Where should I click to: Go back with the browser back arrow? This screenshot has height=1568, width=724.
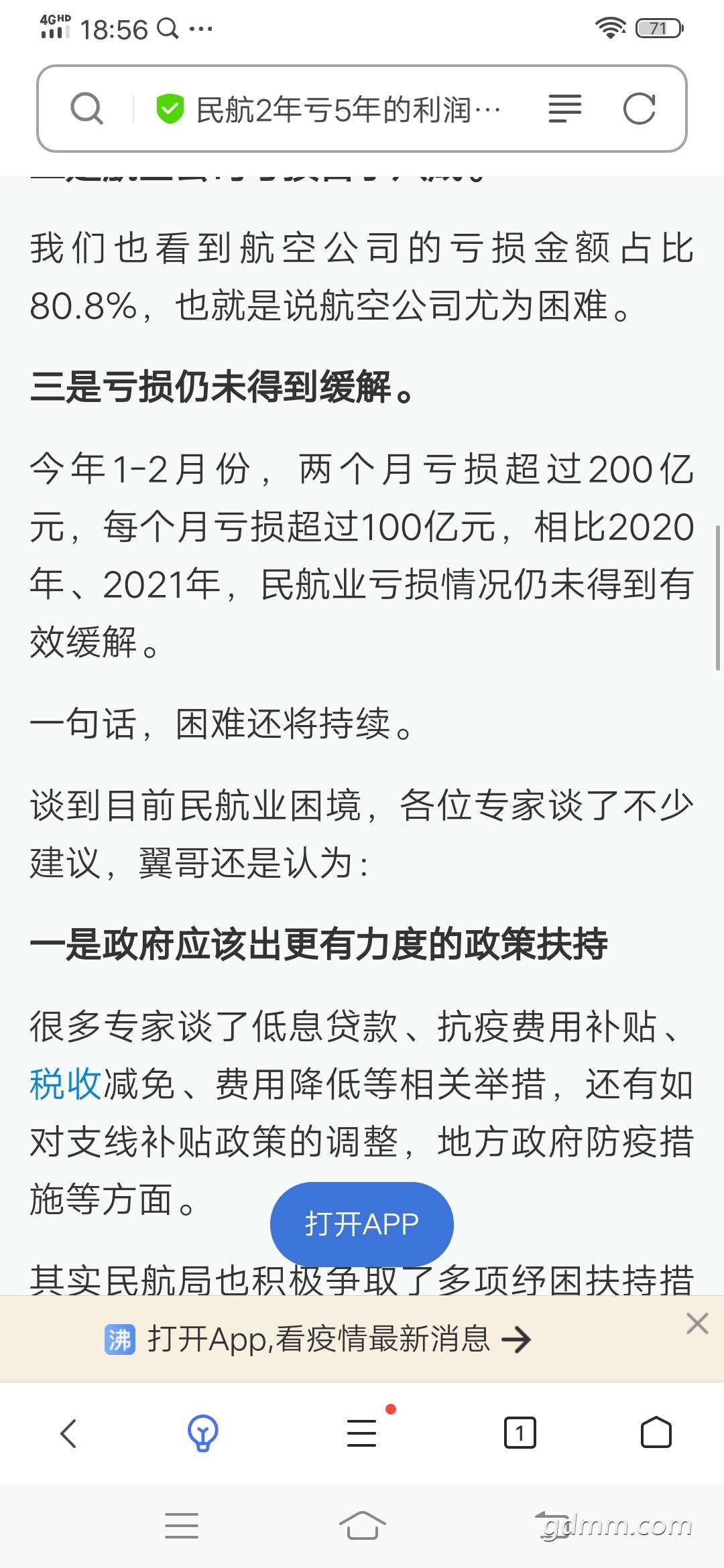(68, 1433)
